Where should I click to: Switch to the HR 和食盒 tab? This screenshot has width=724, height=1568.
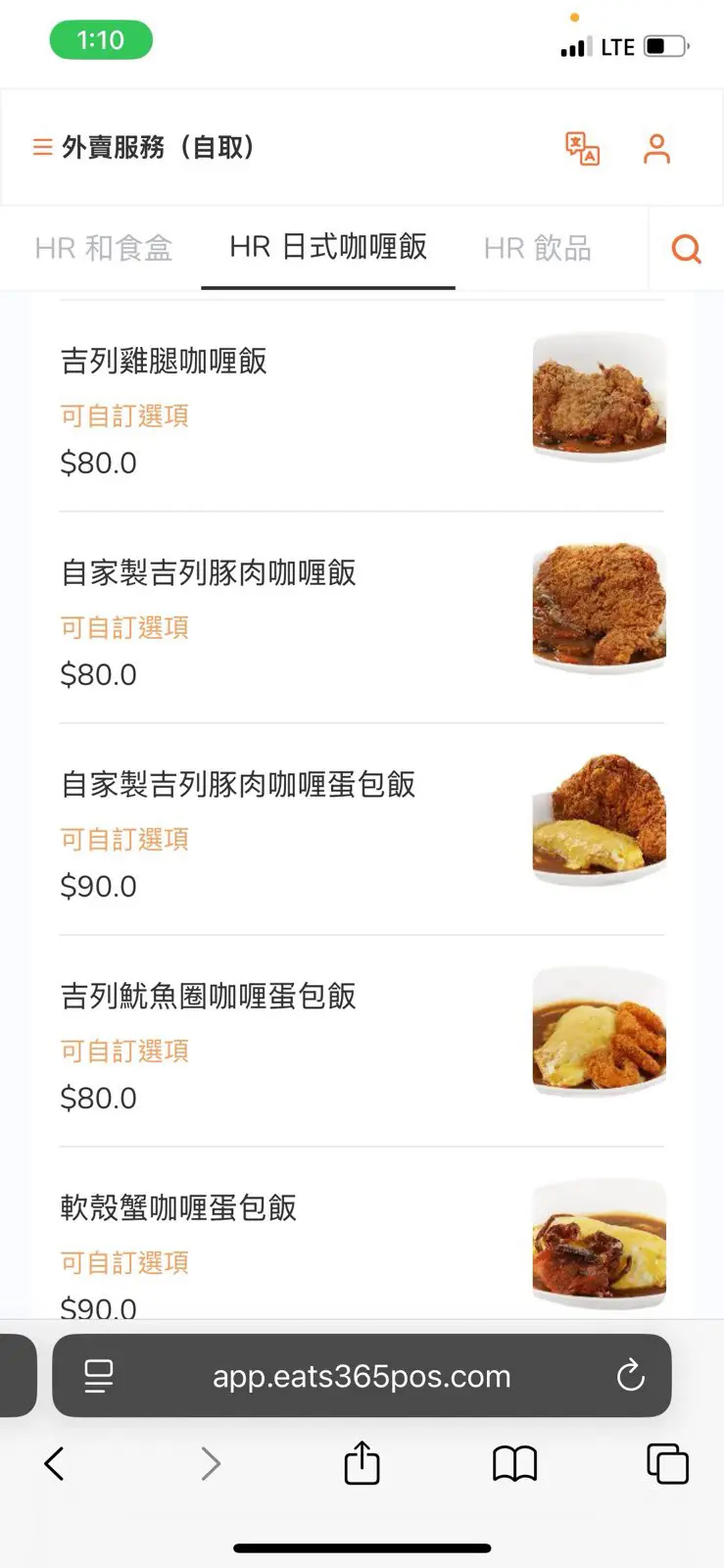[x=104, y=248]
